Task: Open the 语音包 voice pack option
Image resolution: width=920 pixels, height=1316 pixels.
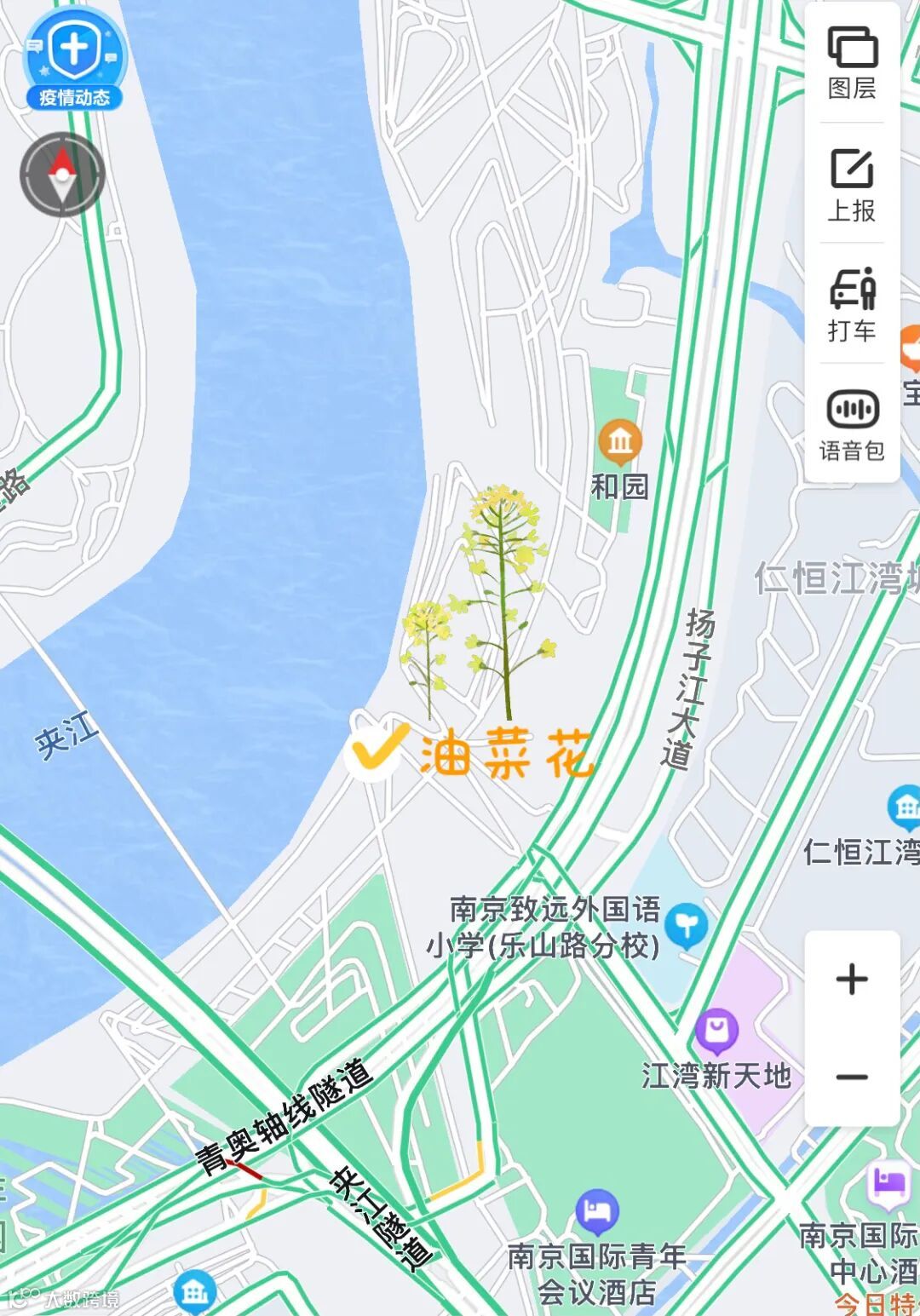Action: coord(852,425)
